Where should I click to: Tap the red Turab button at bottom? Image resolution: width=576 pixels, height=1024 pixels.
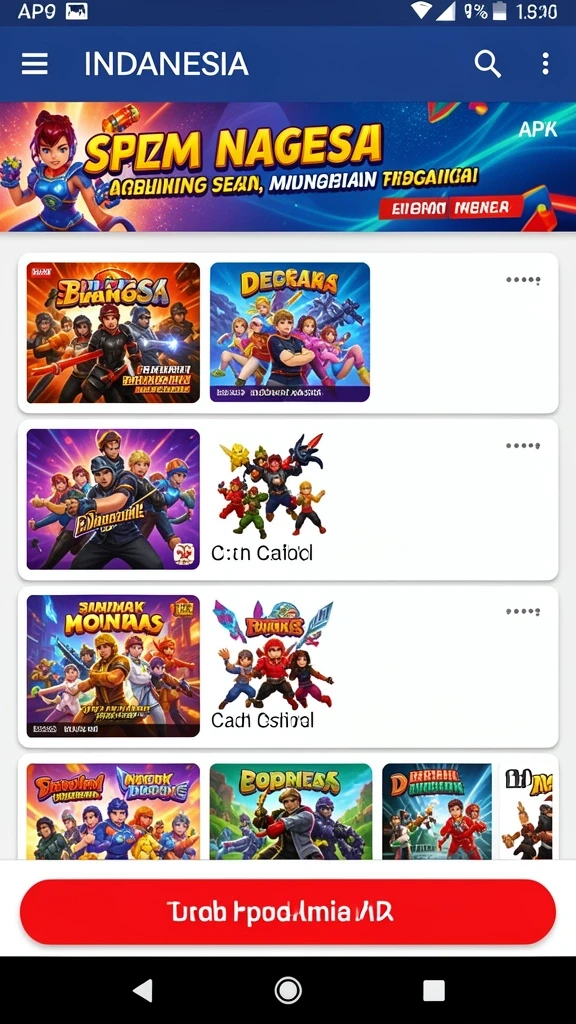click(x=288, y=912)
